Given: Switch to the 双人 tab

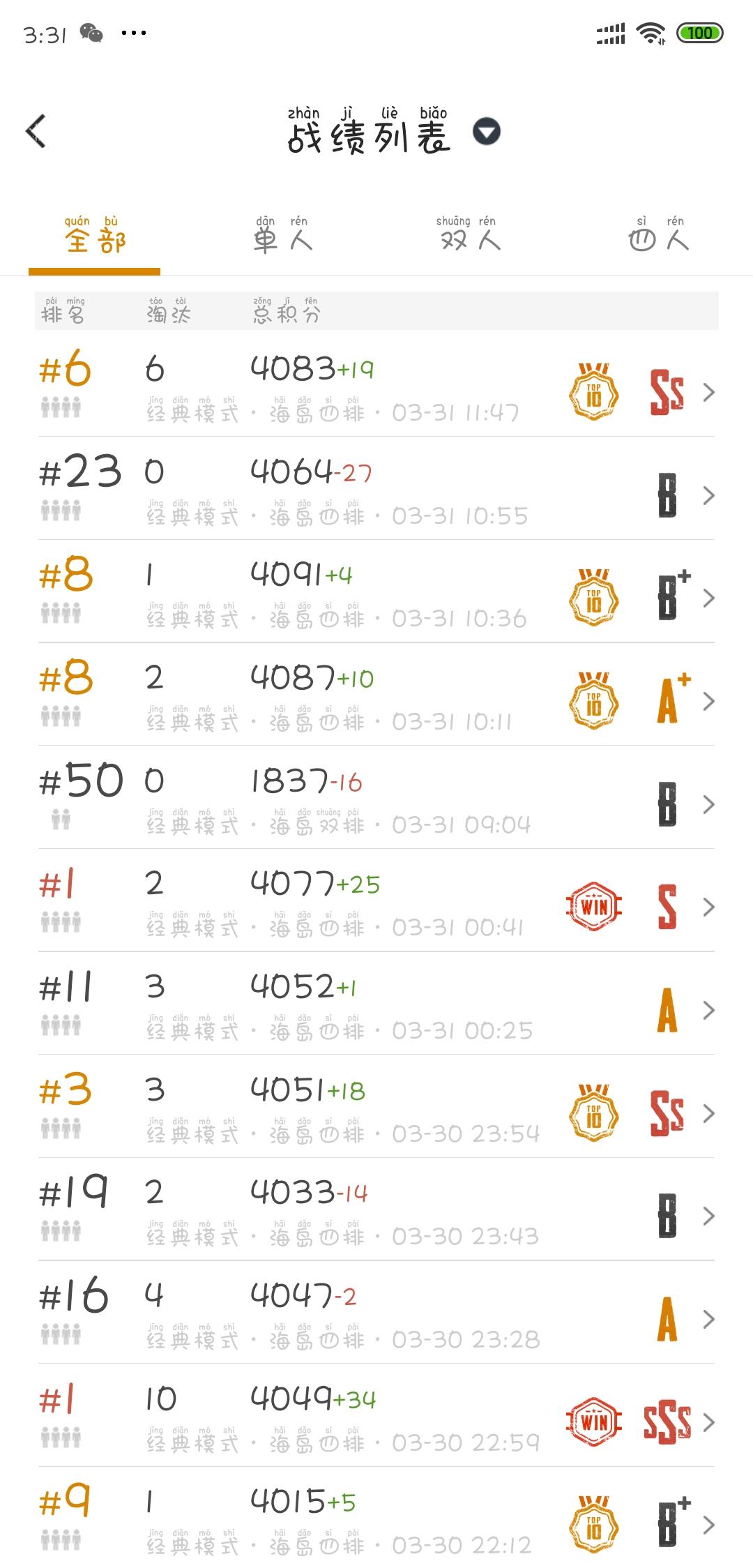Looking at the screenshot, I should tap(470, 235).
